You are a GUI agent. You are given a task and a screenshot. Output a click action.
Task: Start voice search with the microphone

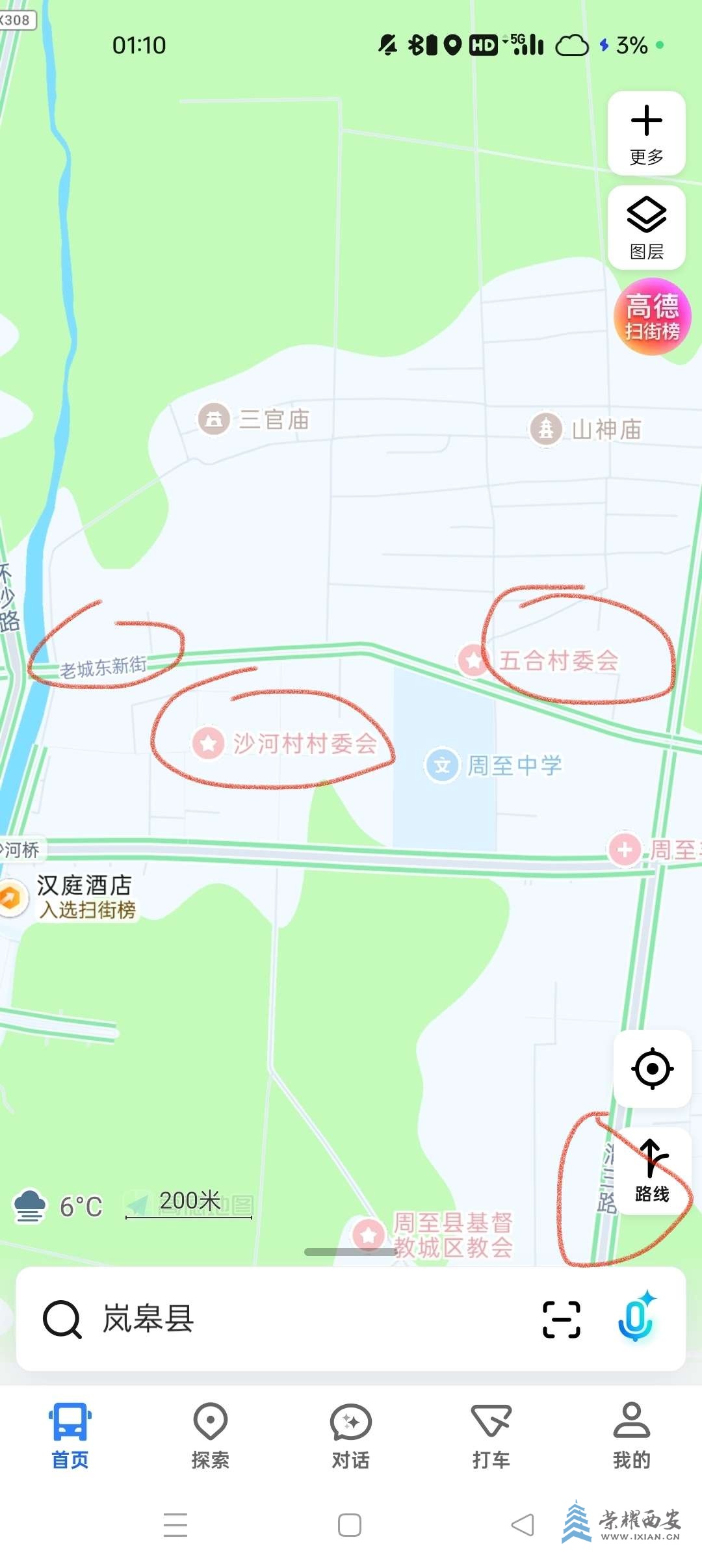coord(636,1318)
